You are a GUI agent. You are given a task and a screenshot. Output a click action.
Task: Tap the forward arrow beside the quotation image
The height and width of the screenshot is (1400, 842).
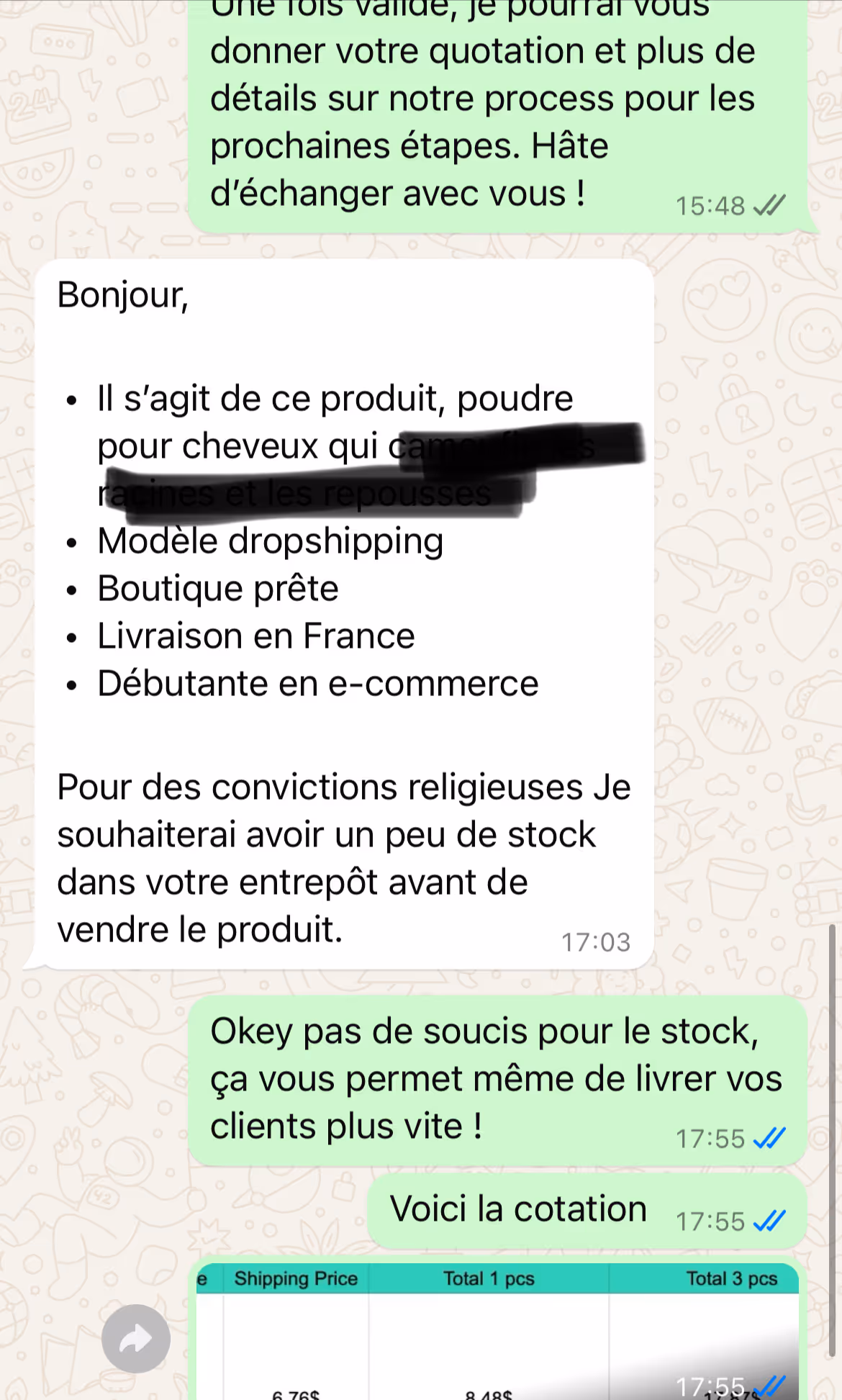pyautogui.click(x=136, y=1338)
